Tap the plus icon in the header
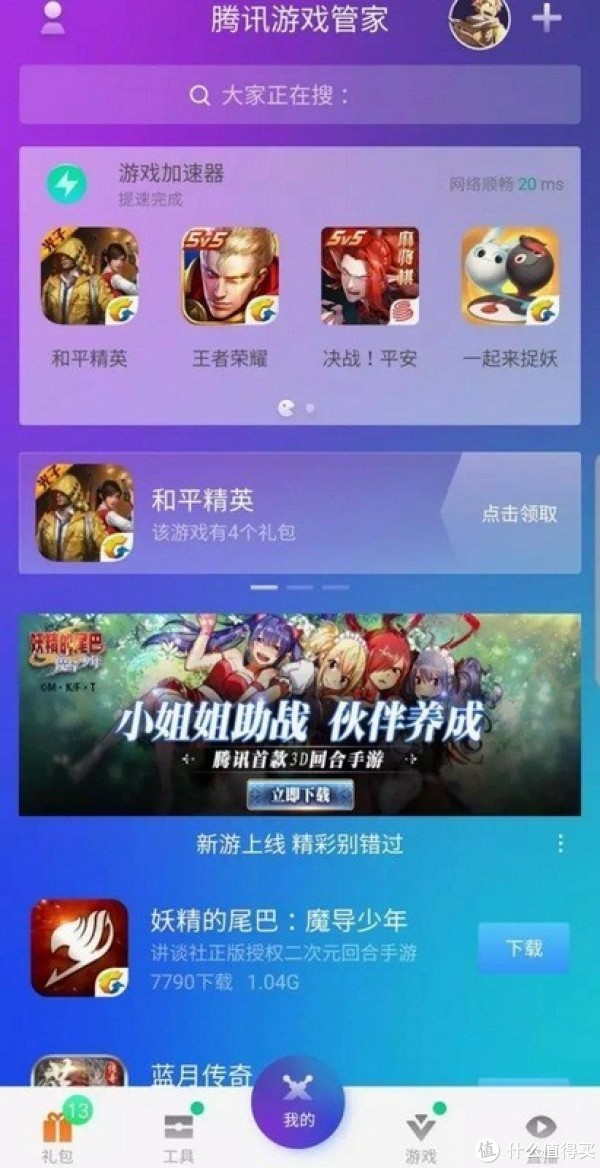This screenshot has height=1168, width=600. pyautogui.click(x=546, y=18)
